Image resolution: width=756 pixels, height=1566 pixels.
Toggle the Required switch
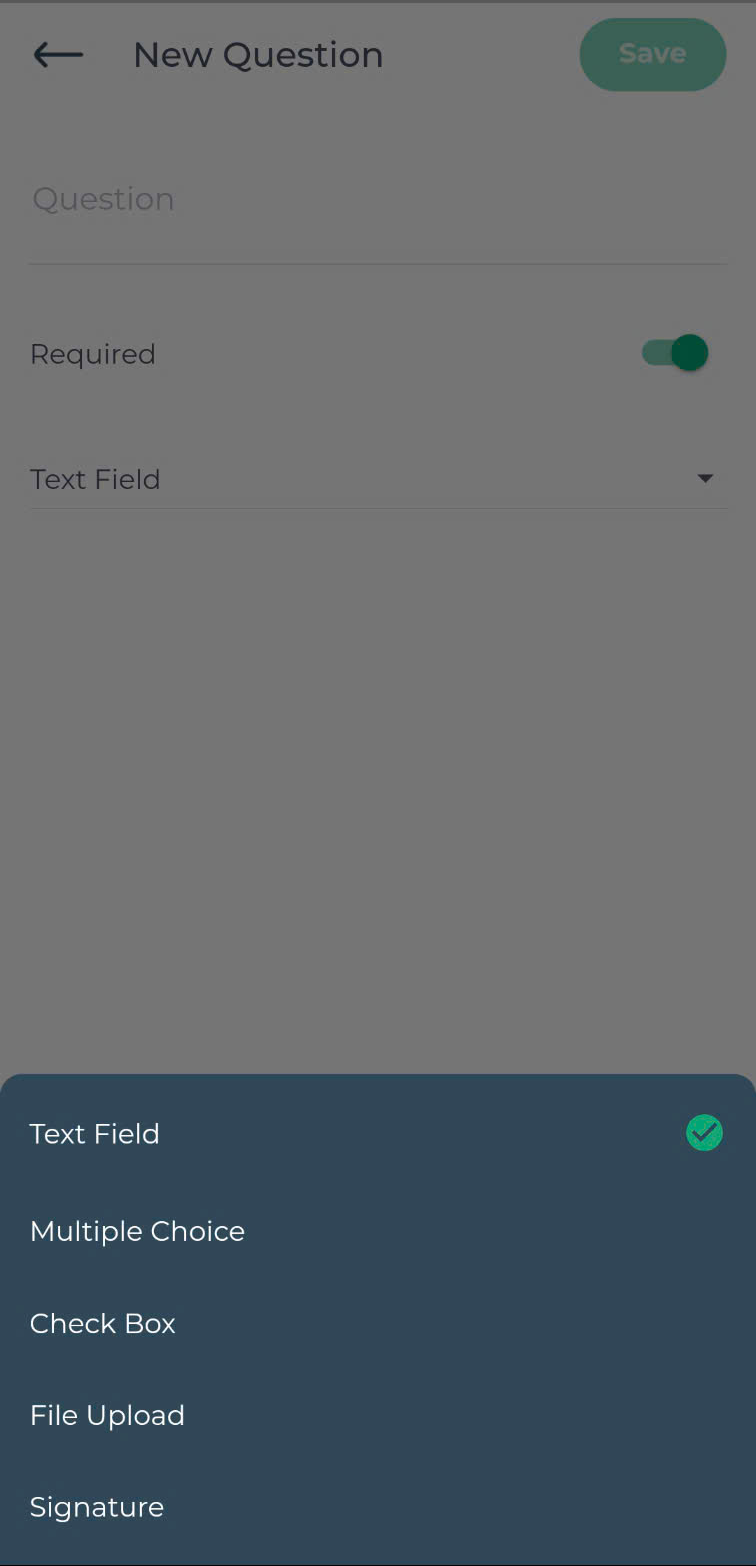point(675,353)
